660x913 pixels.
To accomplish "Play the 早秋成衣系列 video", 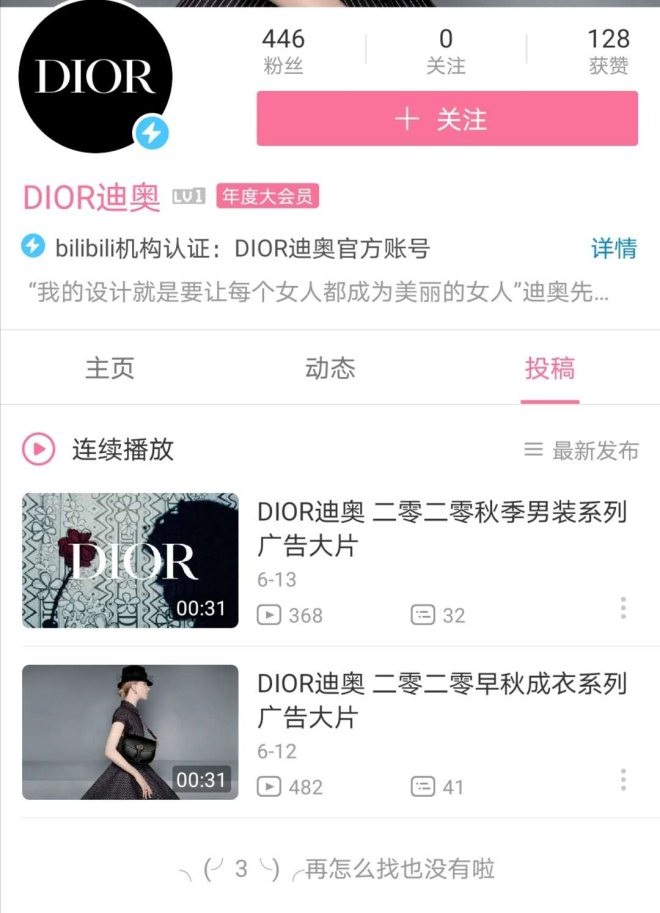I will 130,732.
